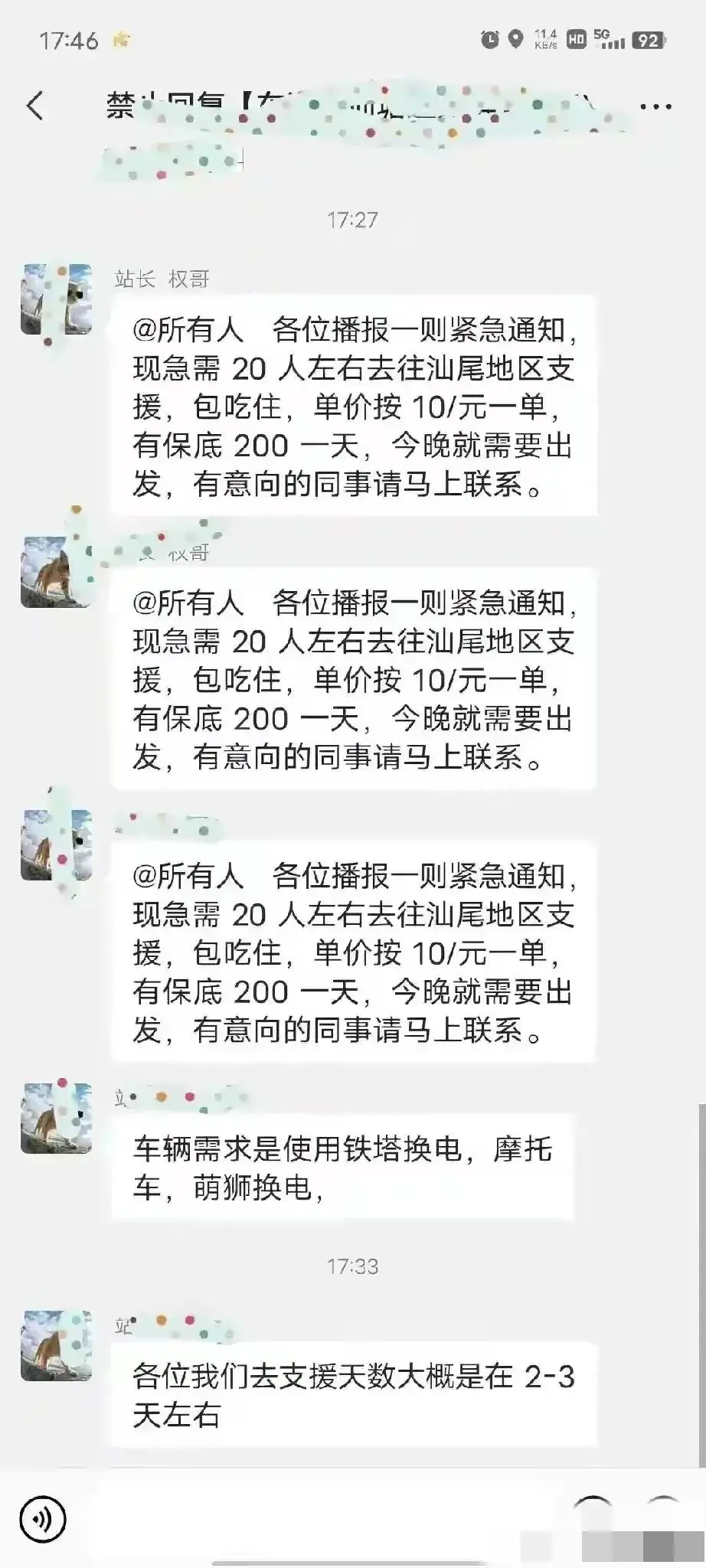This screenshot has height=1568, width=706.
Task: Switch to voice message input
Action: [43, 1519]
